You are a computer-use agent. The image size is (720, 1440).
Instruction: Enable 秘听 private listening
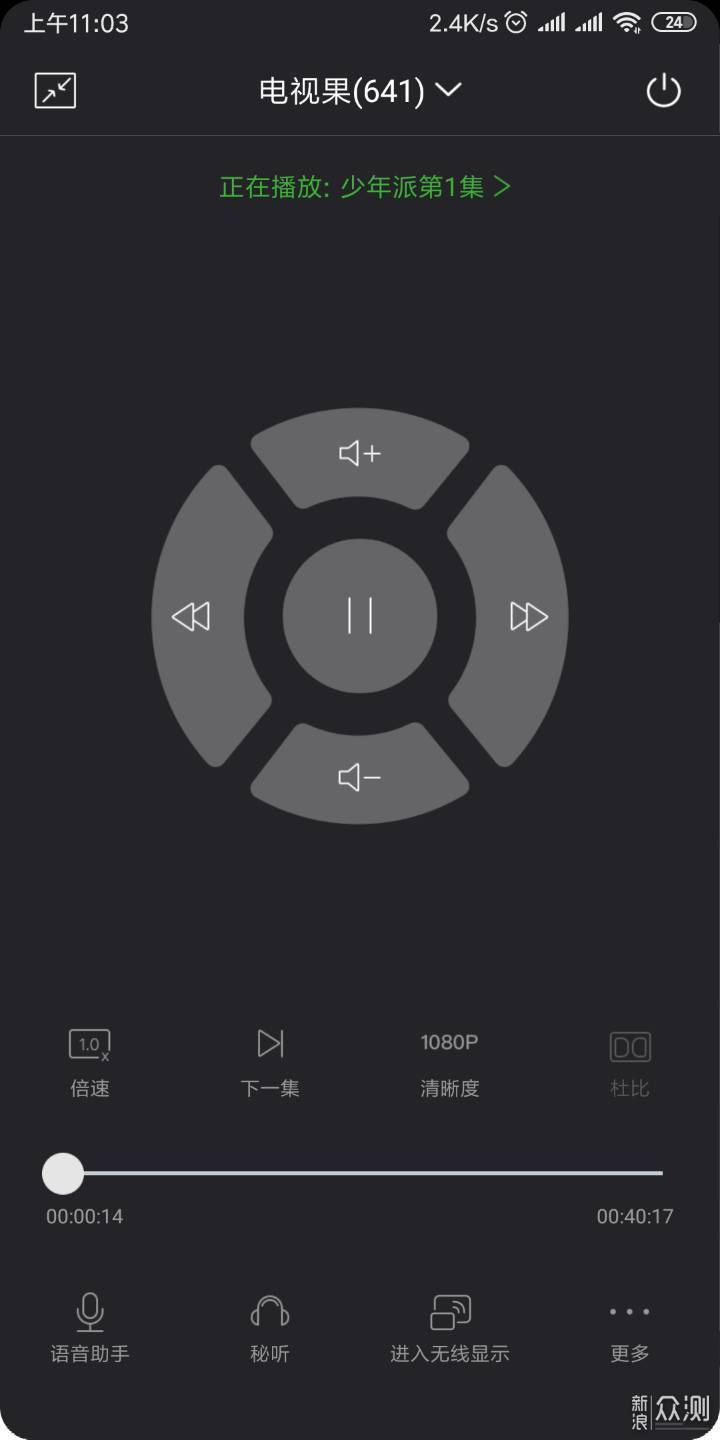(x=270, y=1327)
